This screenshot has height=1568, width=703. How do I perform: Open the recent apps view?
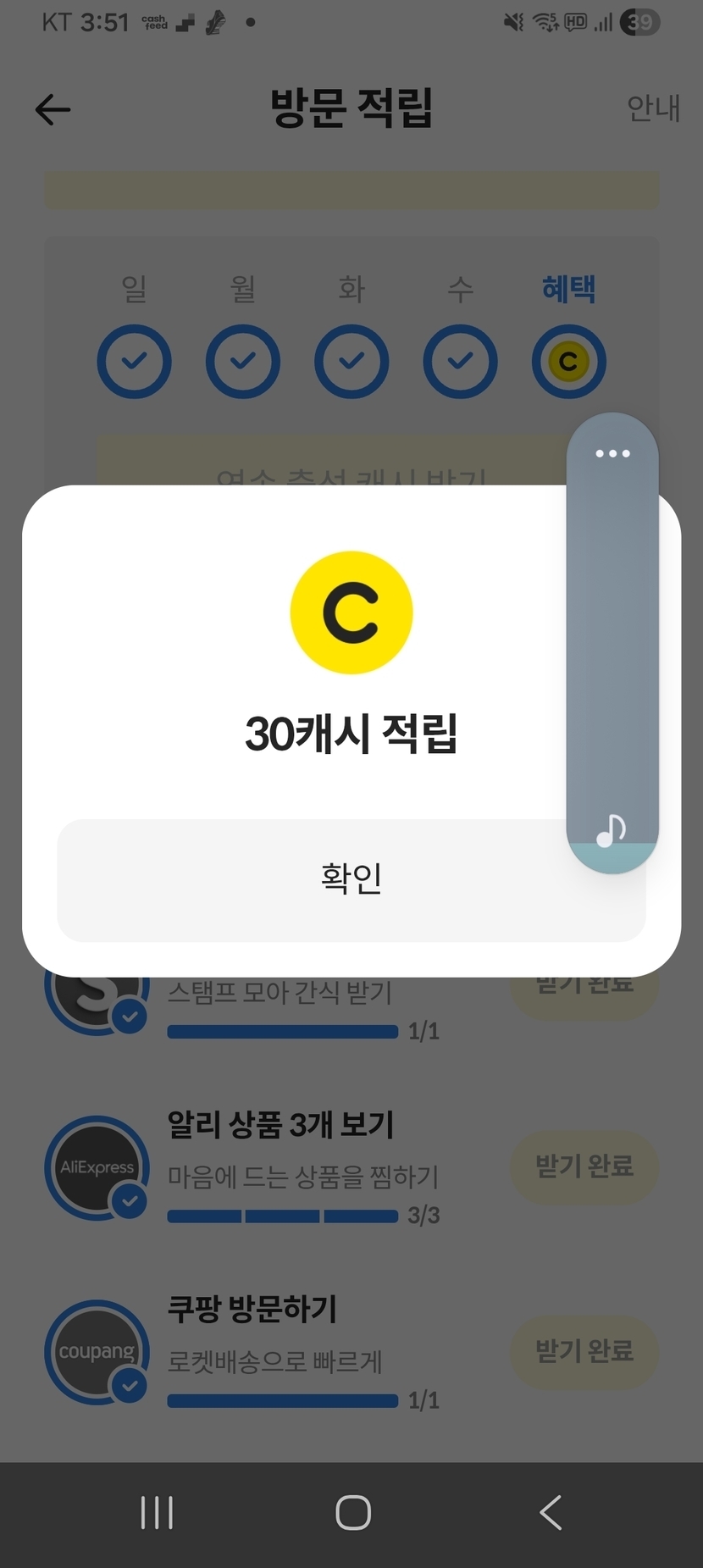[x=157, y=1512]
